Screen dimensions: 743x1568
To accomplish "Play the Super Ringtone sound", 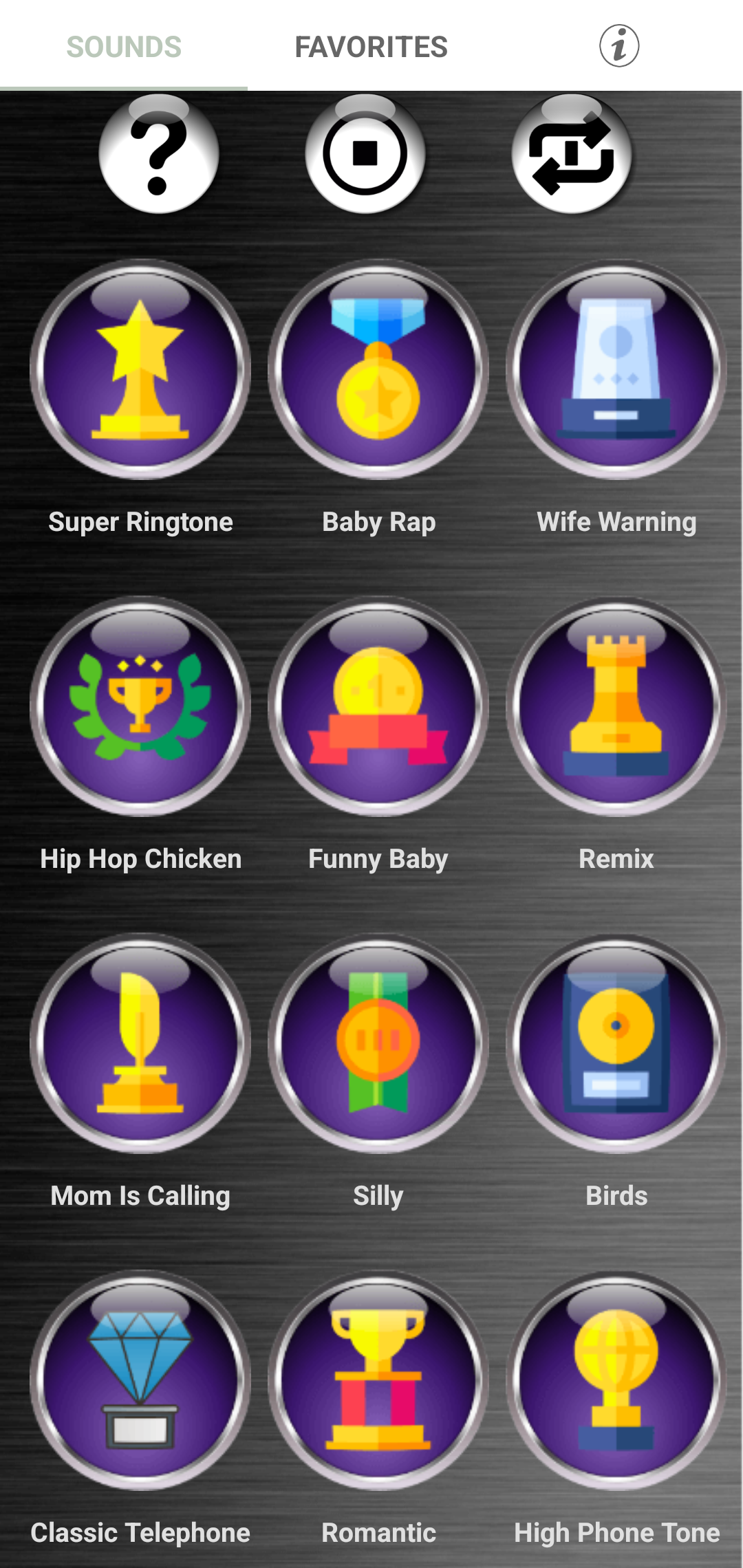I will [x=140, y=369].
